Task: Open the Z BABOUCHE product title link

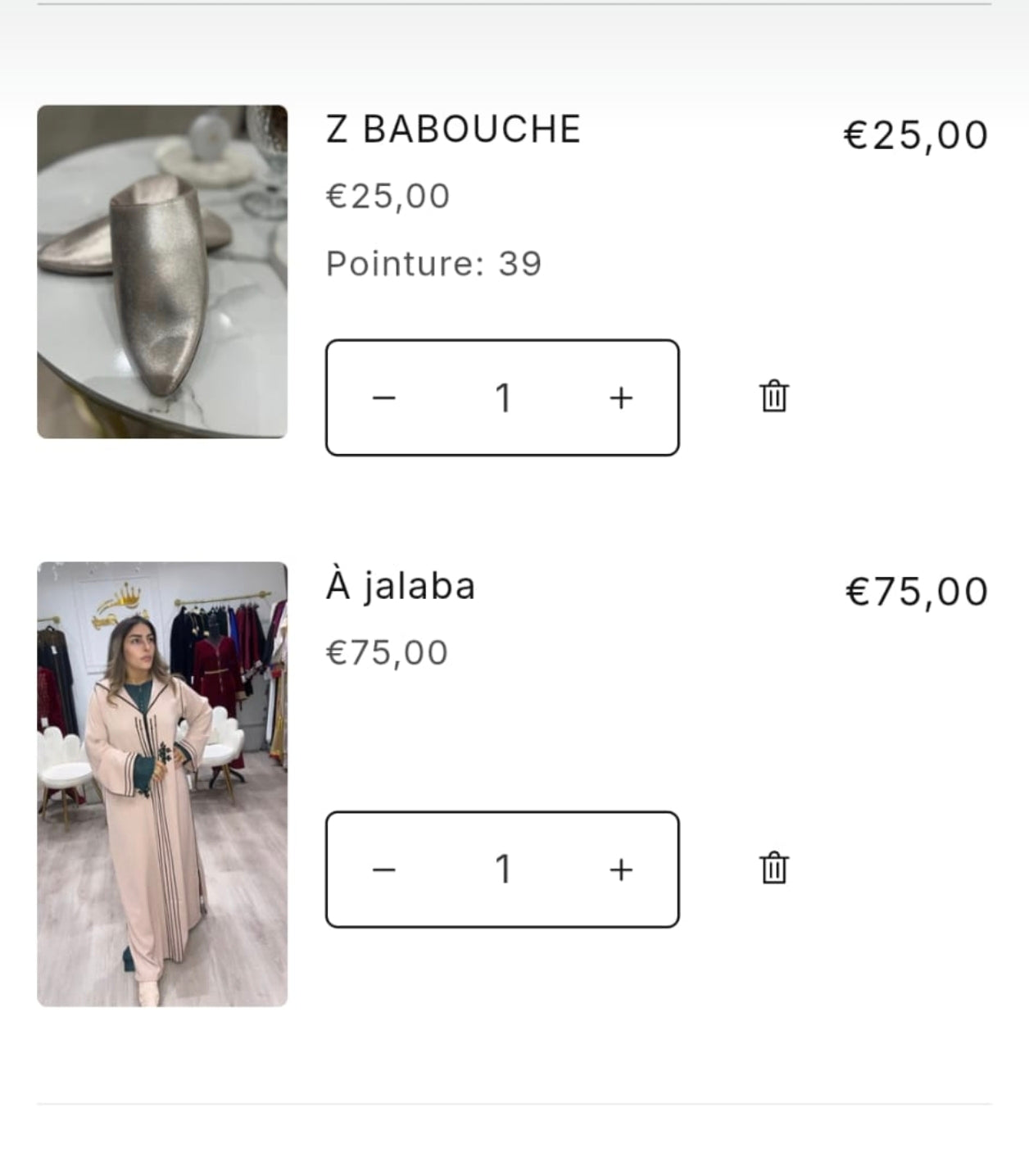Action: [453, 129]
